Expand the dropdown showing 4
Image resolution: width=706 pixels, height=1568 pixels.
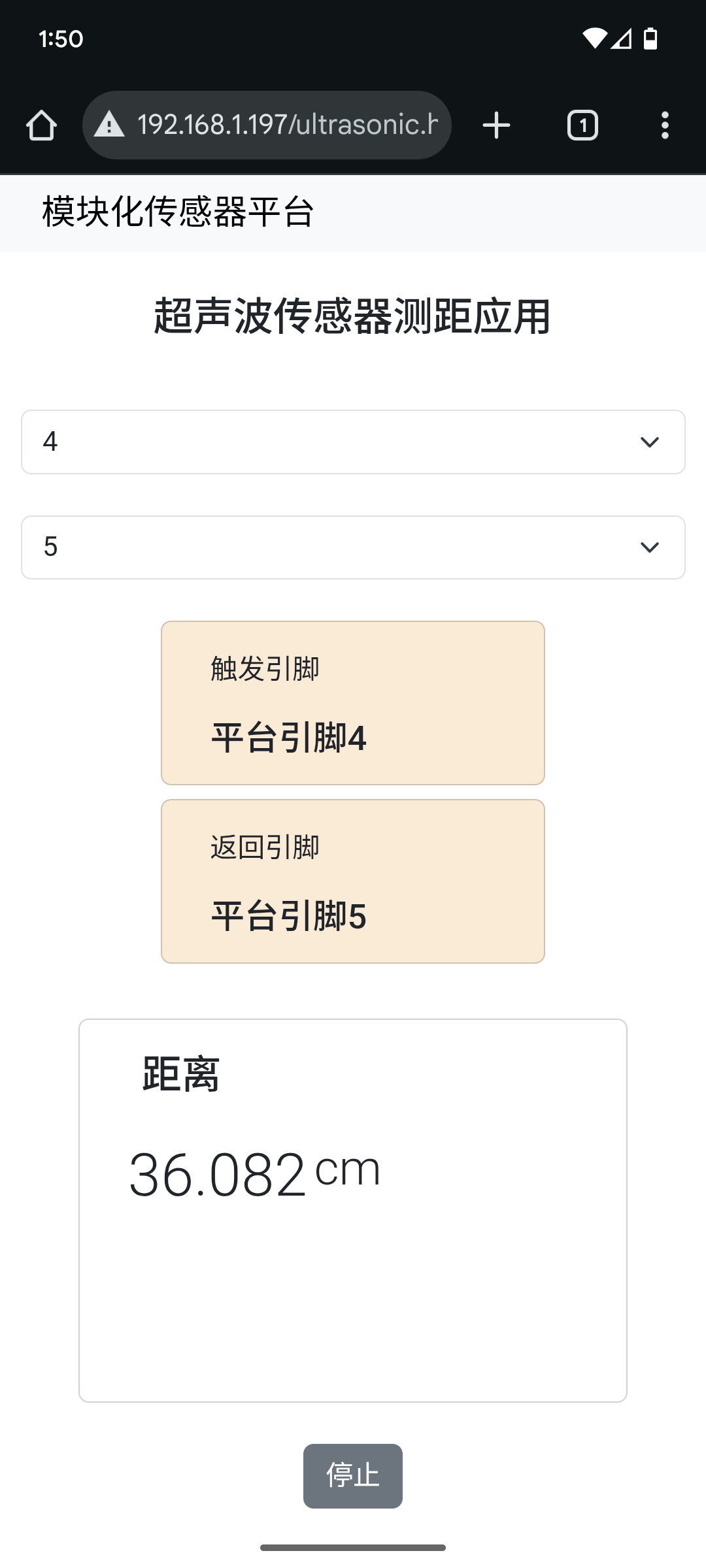(x=353, y=442)
